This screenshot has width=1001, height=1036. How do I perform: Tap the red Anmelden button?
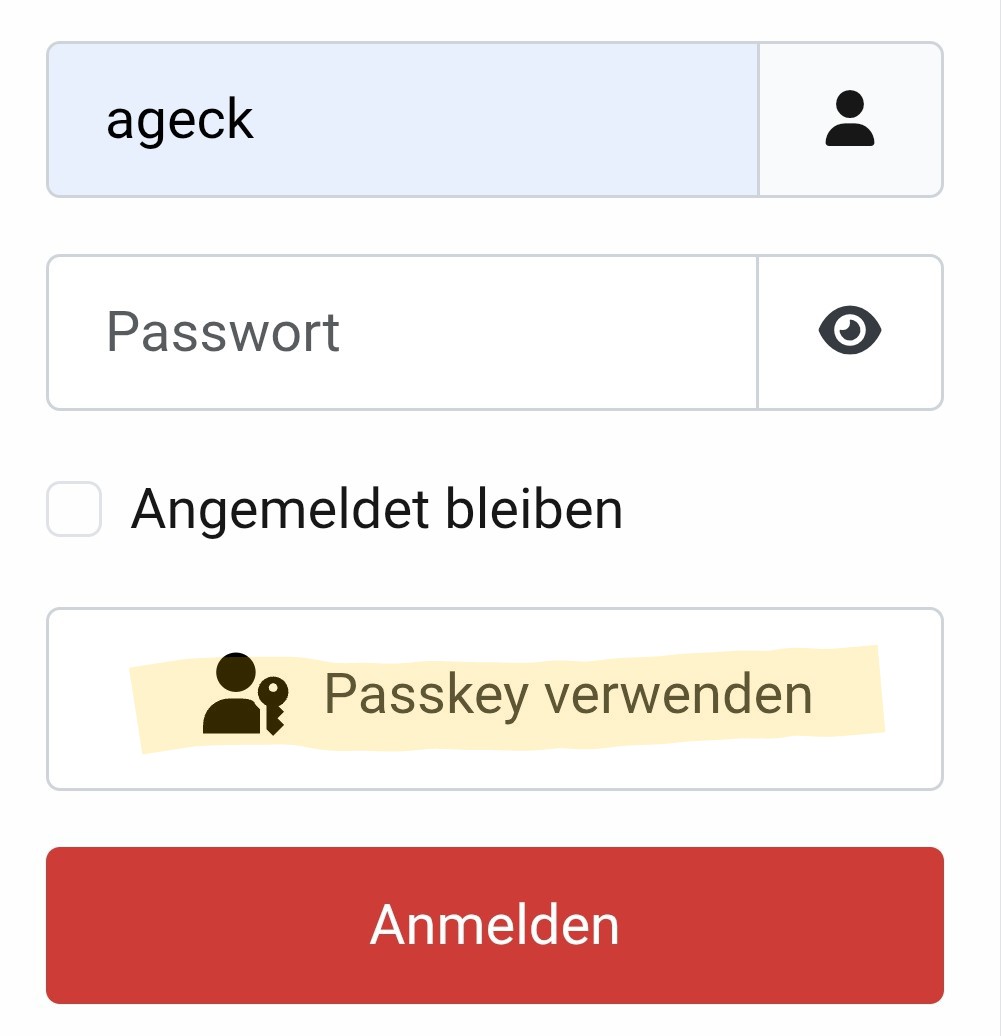[494, 925]
